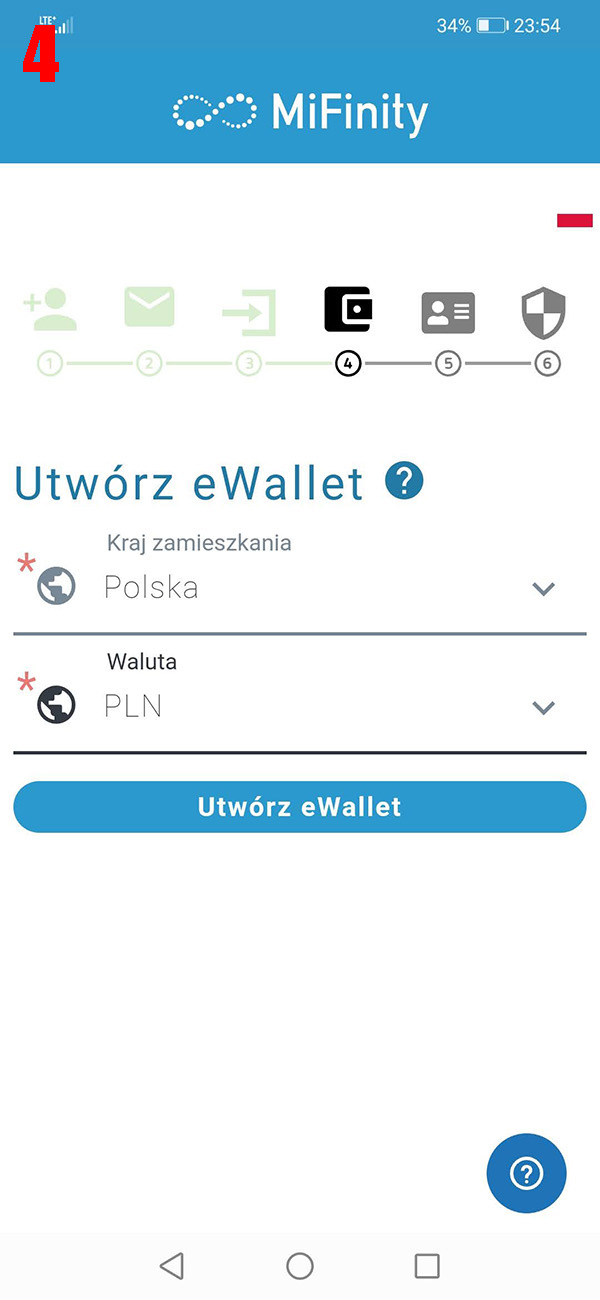Go to the system home screen
Viewport: 600px width, 1300px height.
coord(300,1266)
